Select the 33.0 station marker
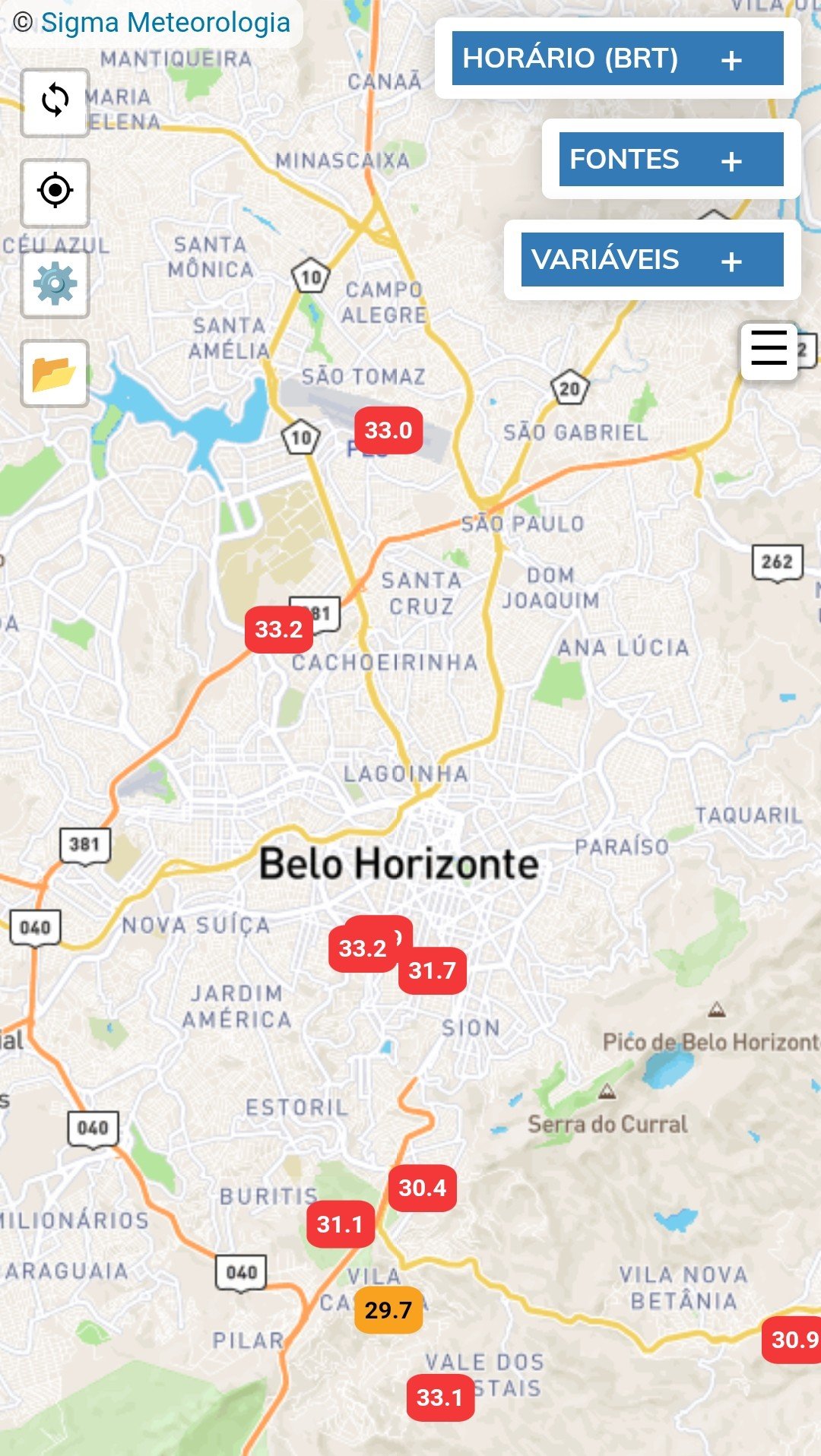 click(388, 430)
